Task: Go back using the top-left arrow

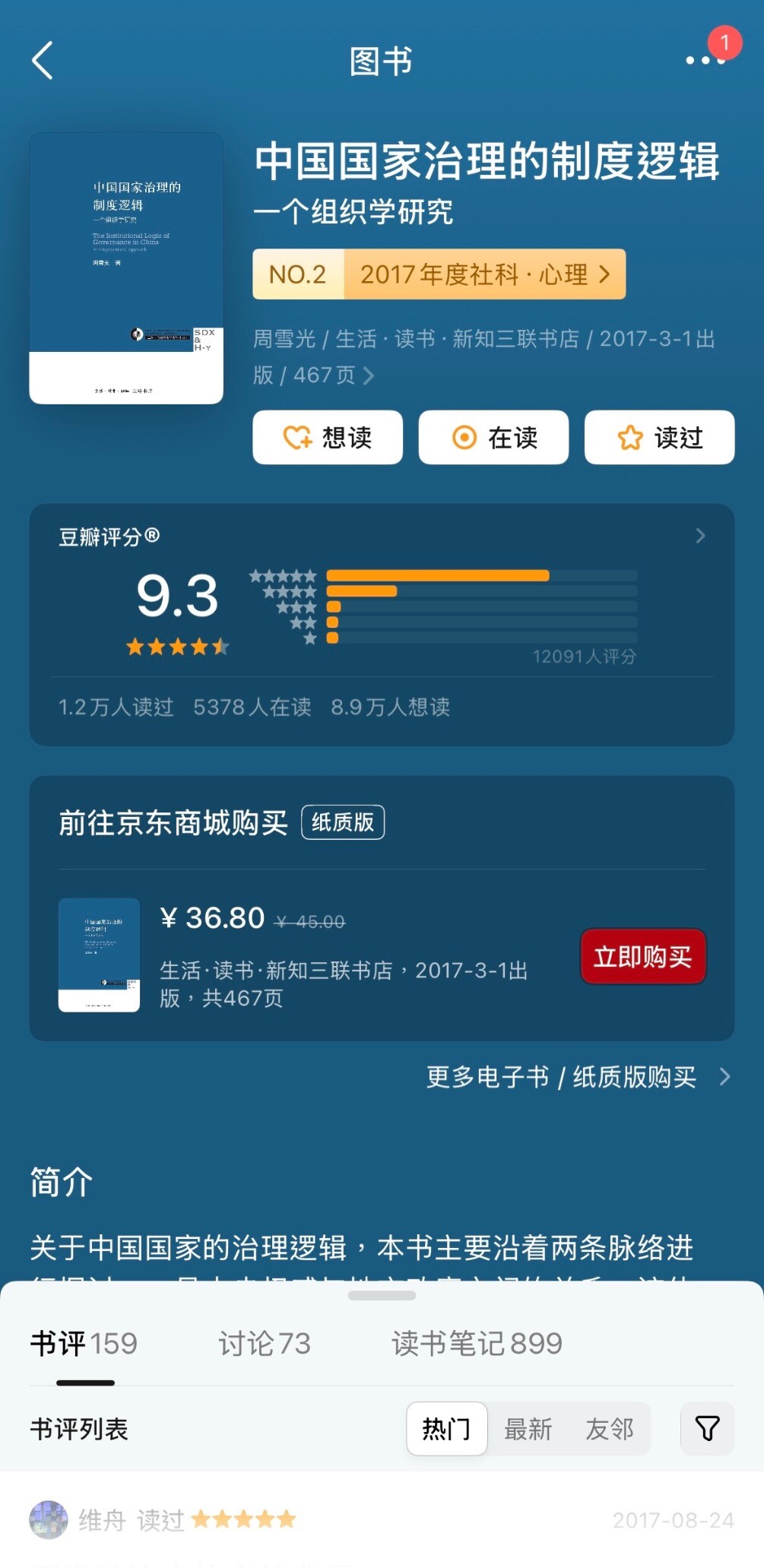Action: pos(43,61)
